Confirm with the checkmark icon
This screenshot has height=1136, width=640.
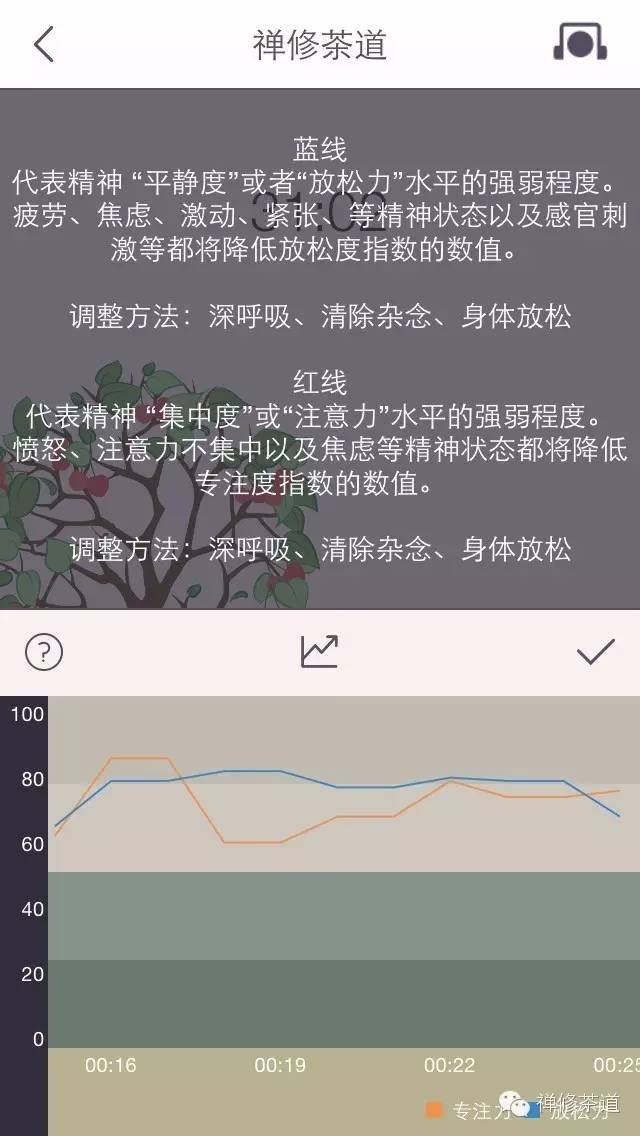(595, 653)
